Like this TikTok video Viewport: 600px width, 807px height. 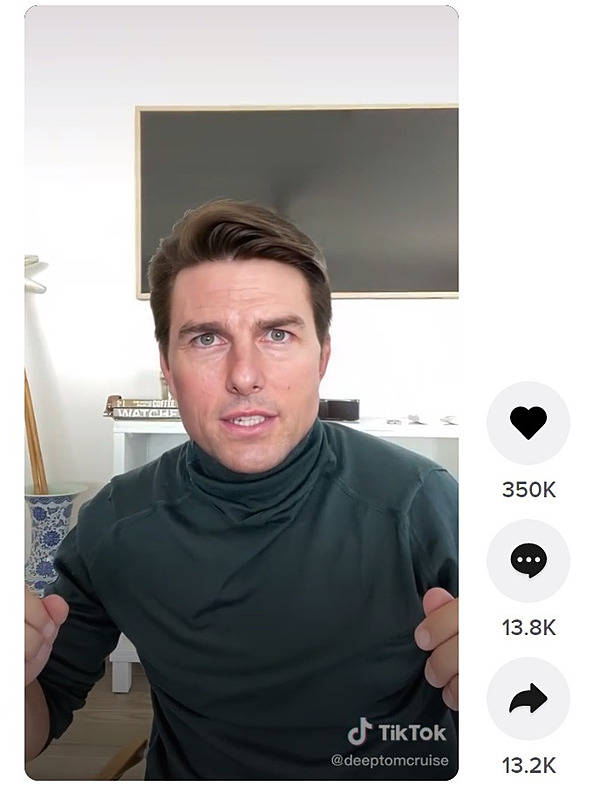[528, 422]
